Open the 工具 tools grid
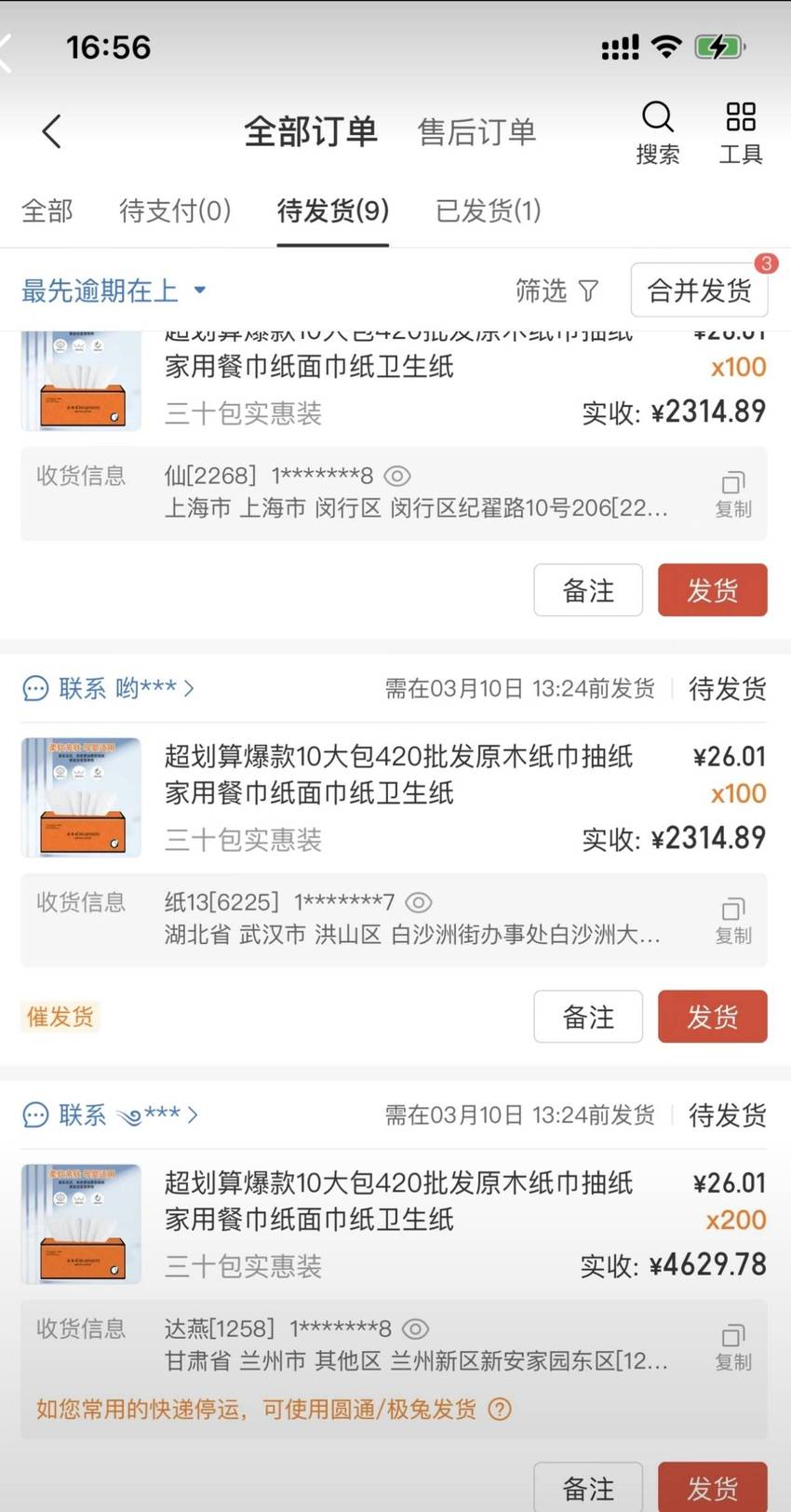The height and width of the screenshot is (1512, 791). pyautogui.click(x=741, y=133)
